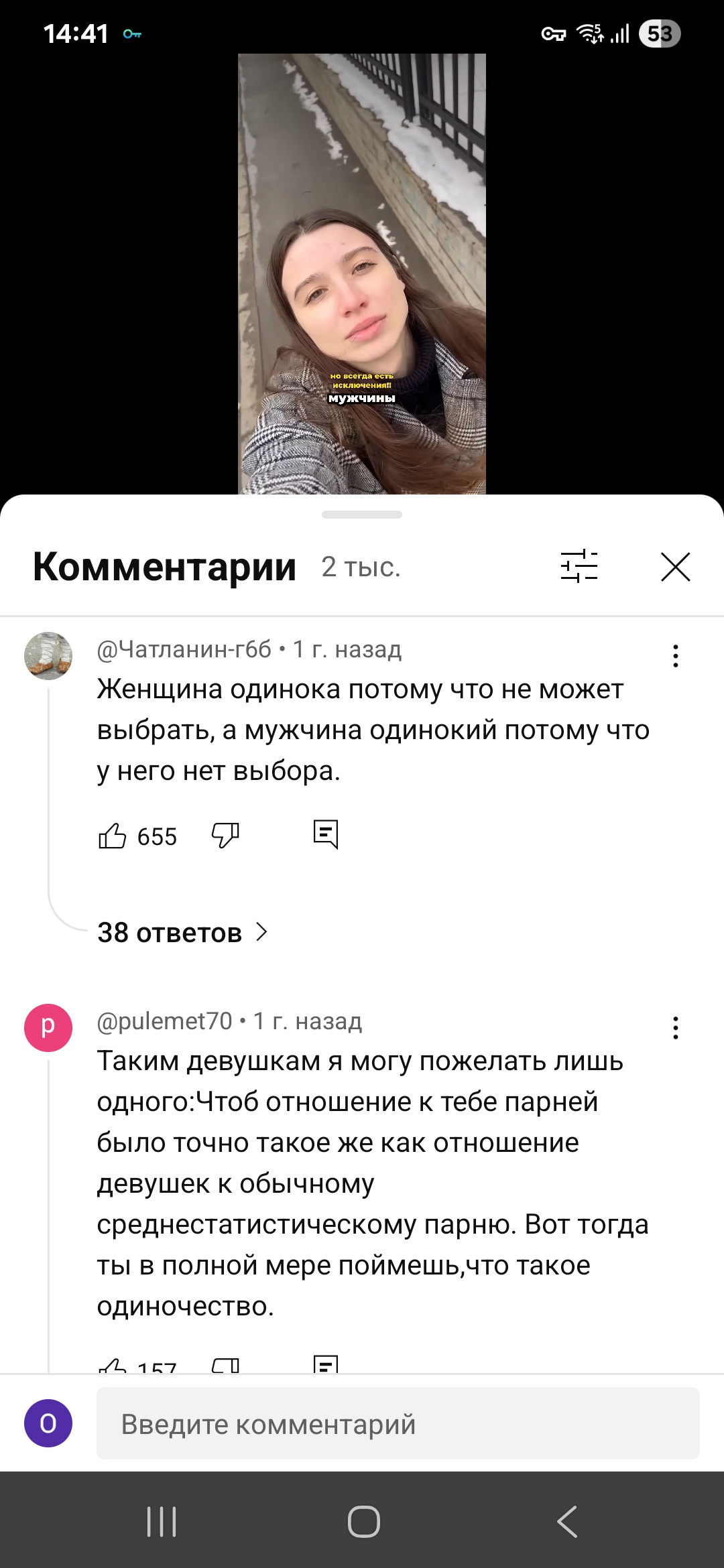Open overflow menu for @pulemet70's comment
The image size is (724, 1568).
point(676,1028)
